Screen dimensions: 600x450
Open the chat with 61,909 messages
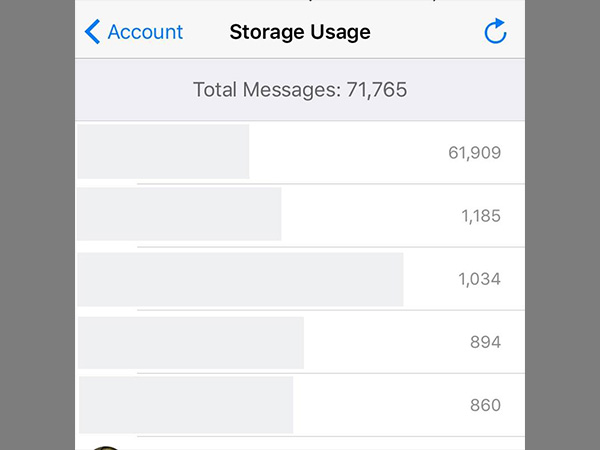(x=300, y=152)
